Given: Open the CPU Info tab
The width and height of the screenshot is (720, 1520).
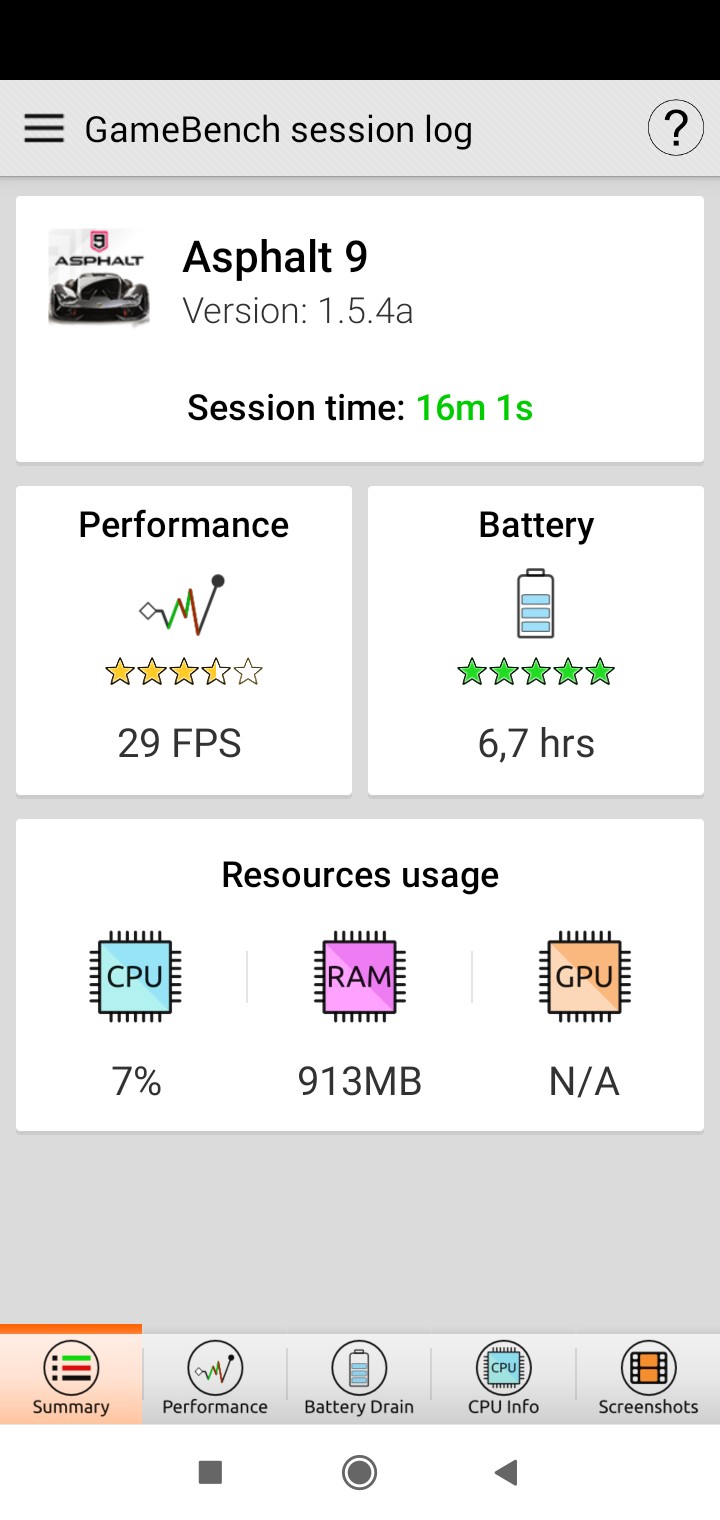Looking at the screenshot, I should (x=503, y=1379).
